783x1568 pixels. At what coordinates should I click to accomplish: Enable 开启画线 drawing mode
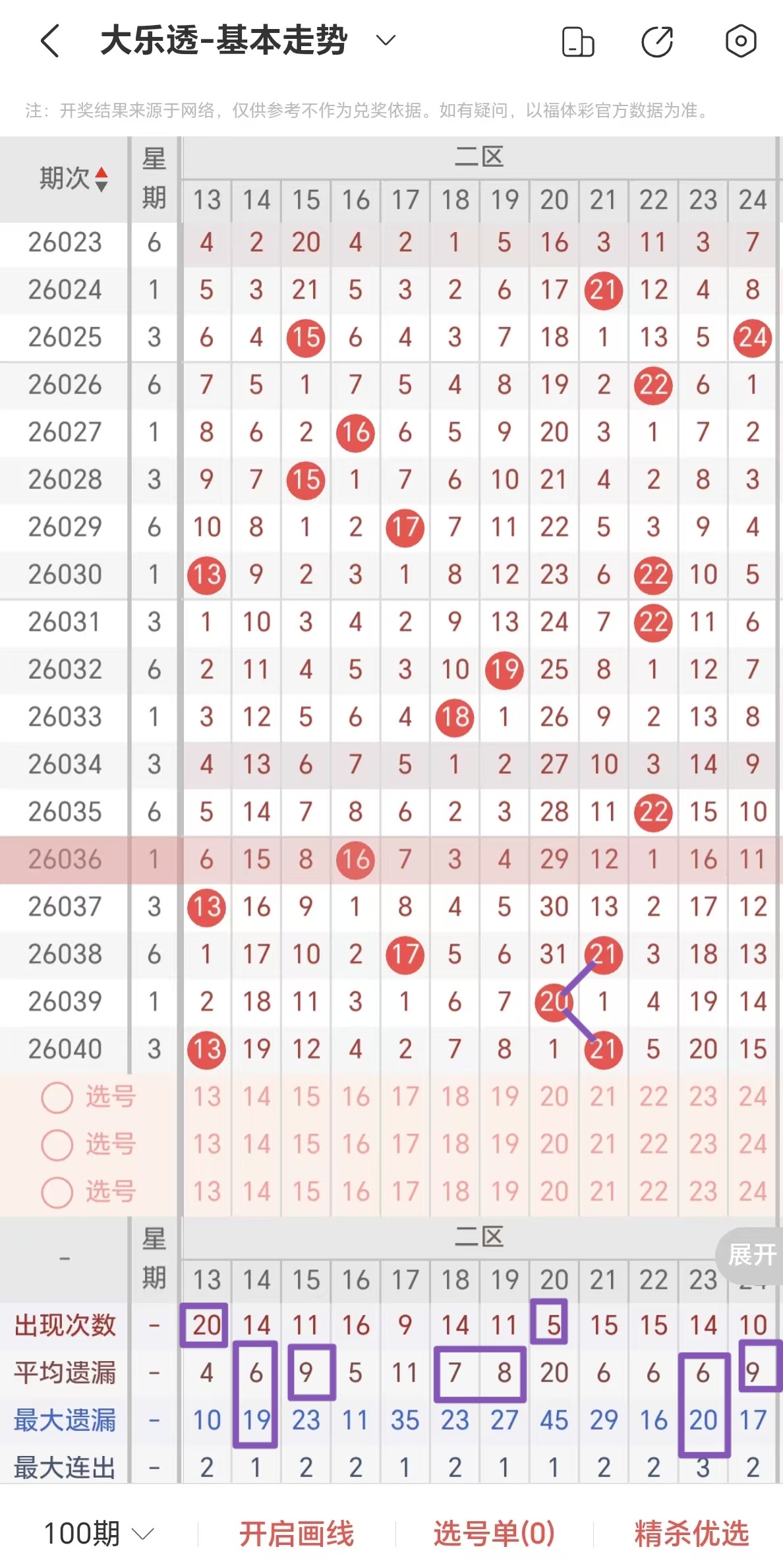point(298,1533)
